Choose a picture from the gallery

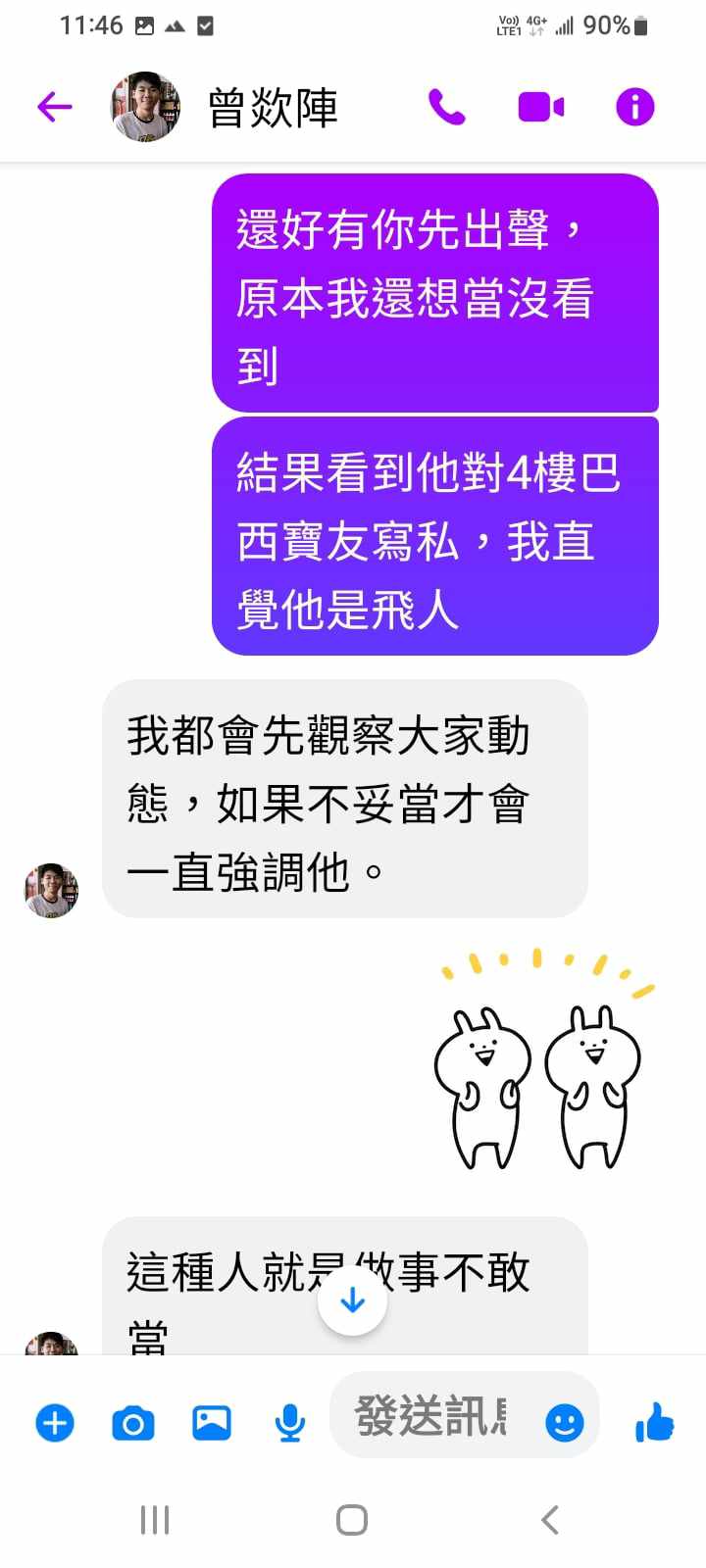(x=212, y=1422)
